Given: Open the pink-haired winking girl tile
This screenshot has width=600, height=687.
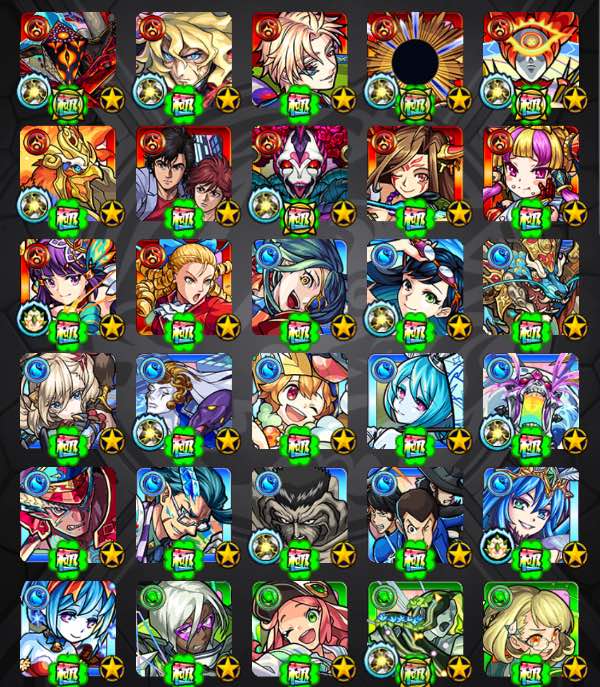Looking at the screenshot, I should tap(299, 628).
